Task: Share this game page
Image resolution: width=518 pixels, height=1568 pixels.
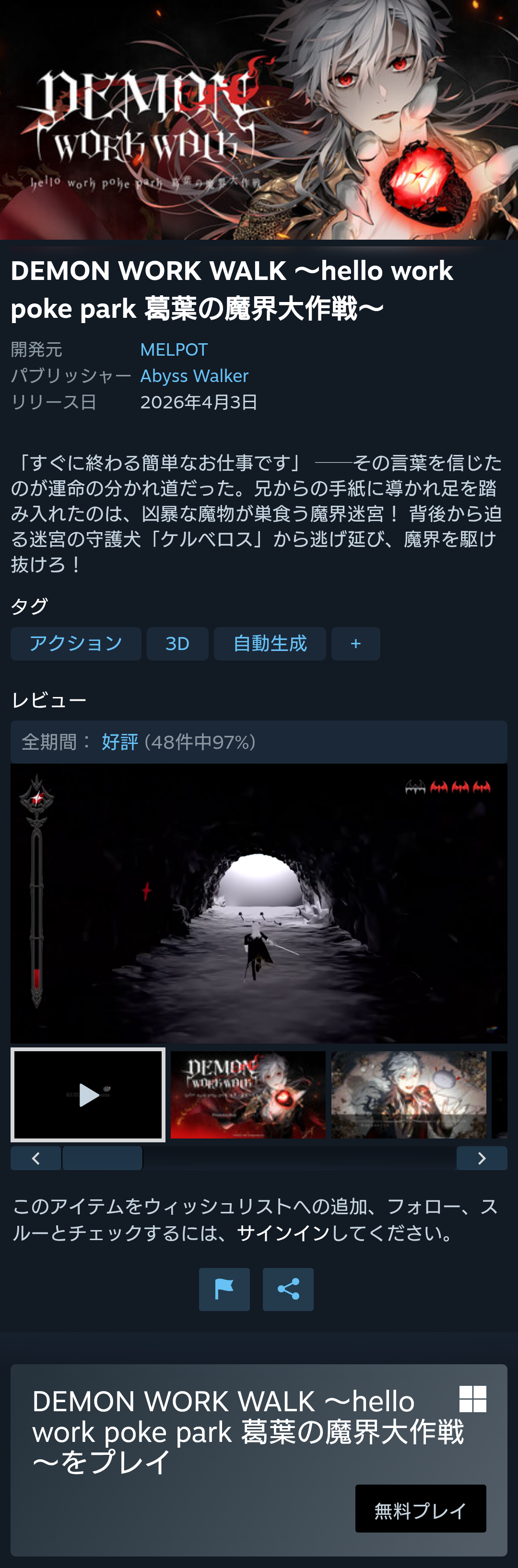Action: point(288,1289)
